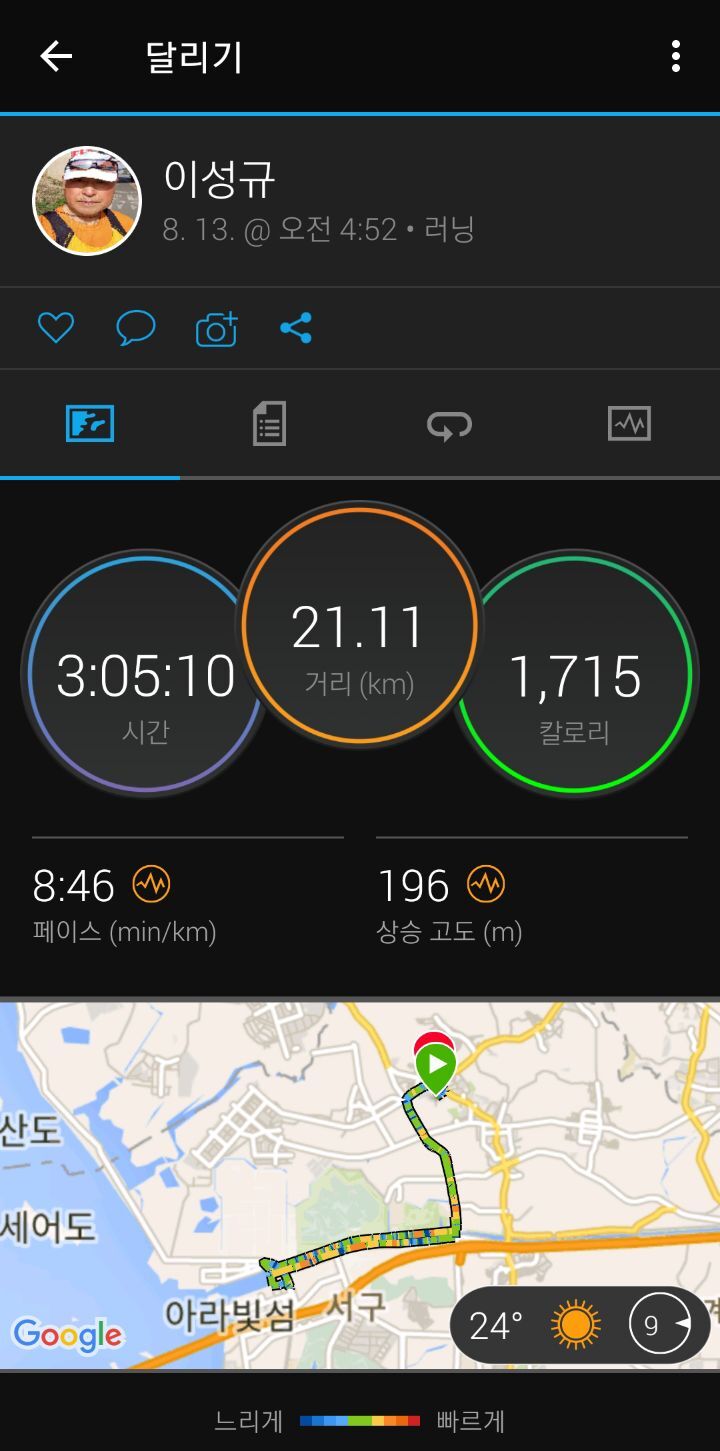This screenshot has height=1451, width=720.
Task: Add a photo to the activity
Action: pyautogui.click(x=216, y=329)
